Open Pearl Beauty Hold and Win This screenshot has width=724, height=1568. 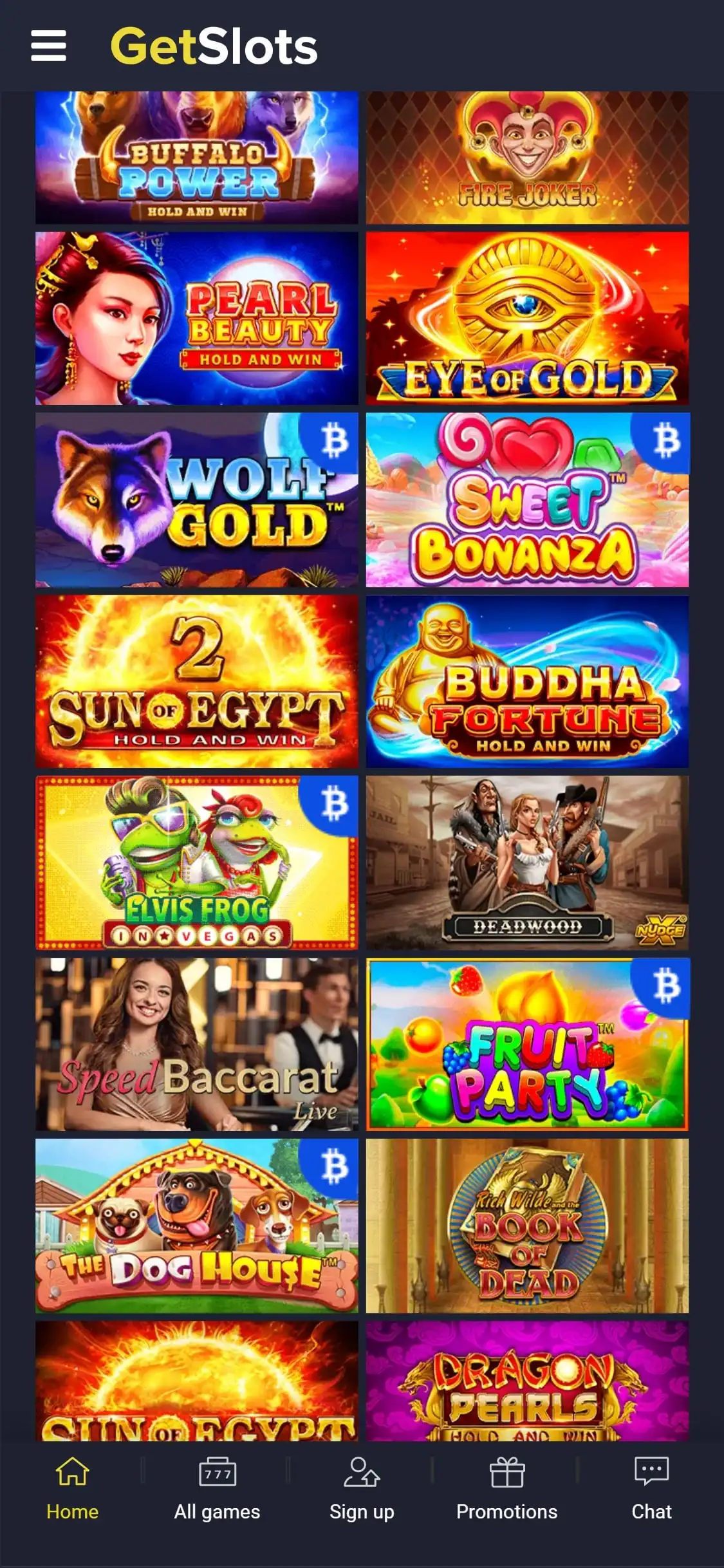pos(196,318)
